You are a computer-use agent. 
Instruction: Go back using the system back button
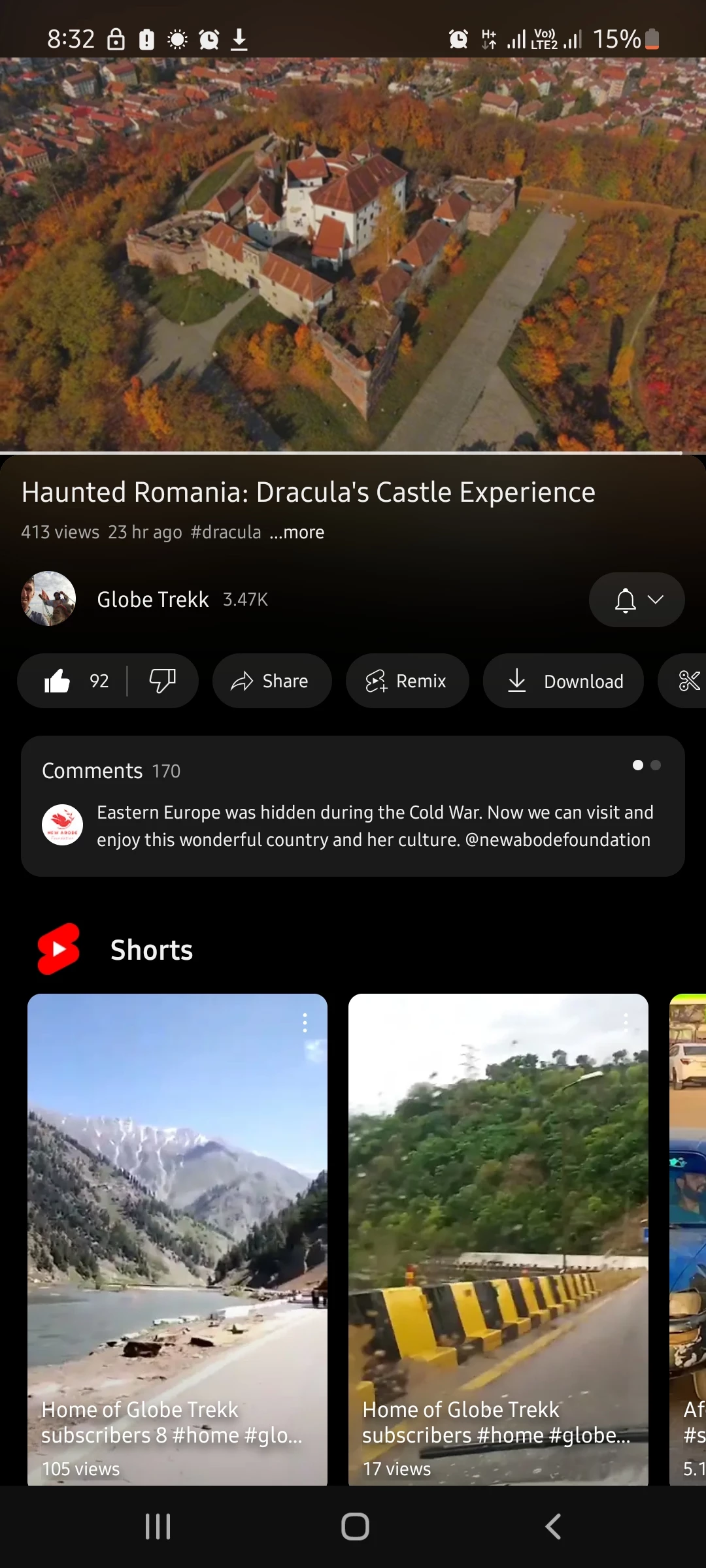[553, 1527]
